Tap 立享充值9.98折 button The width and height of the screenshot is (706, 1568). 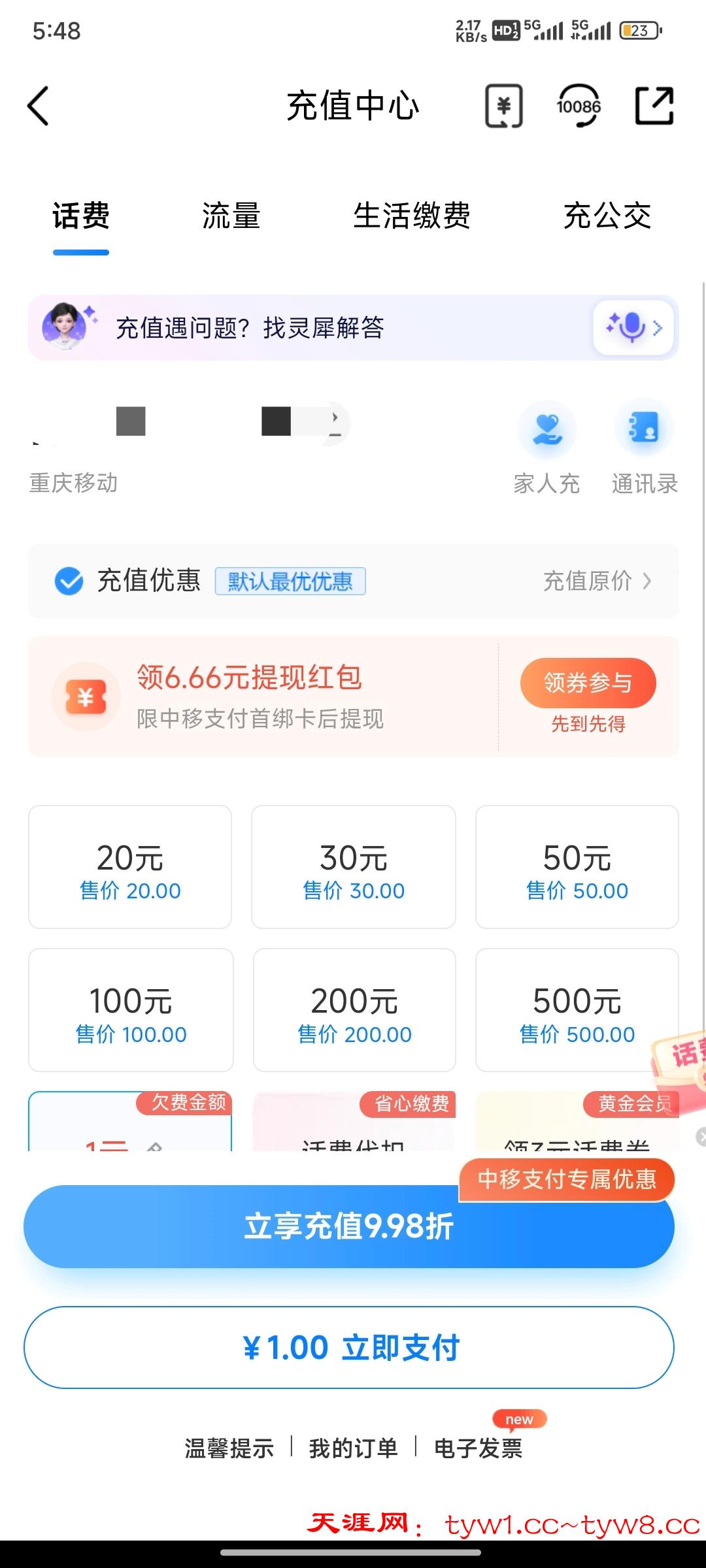[348, 1226]
